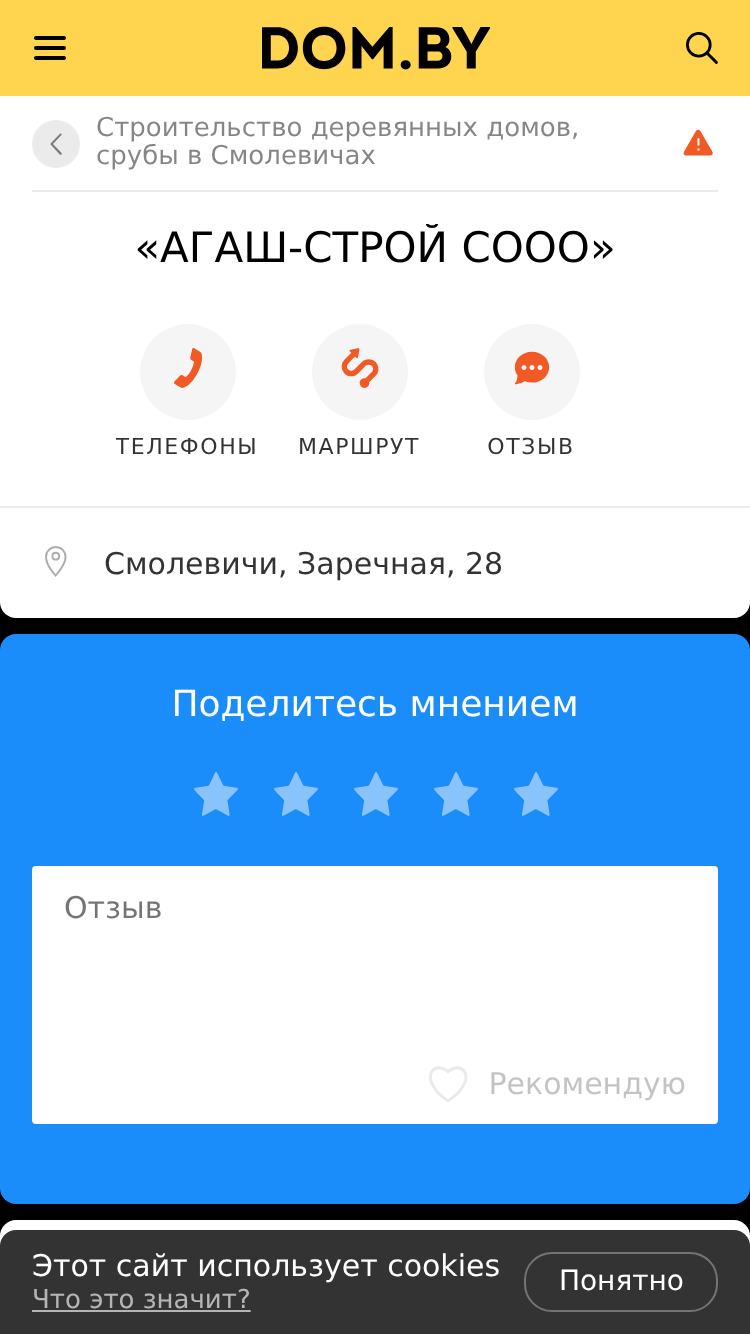This screenshot has height=1334, width=750.
Task: Tap the Отзыв review bubble button
Action: (x=531, y=391)
